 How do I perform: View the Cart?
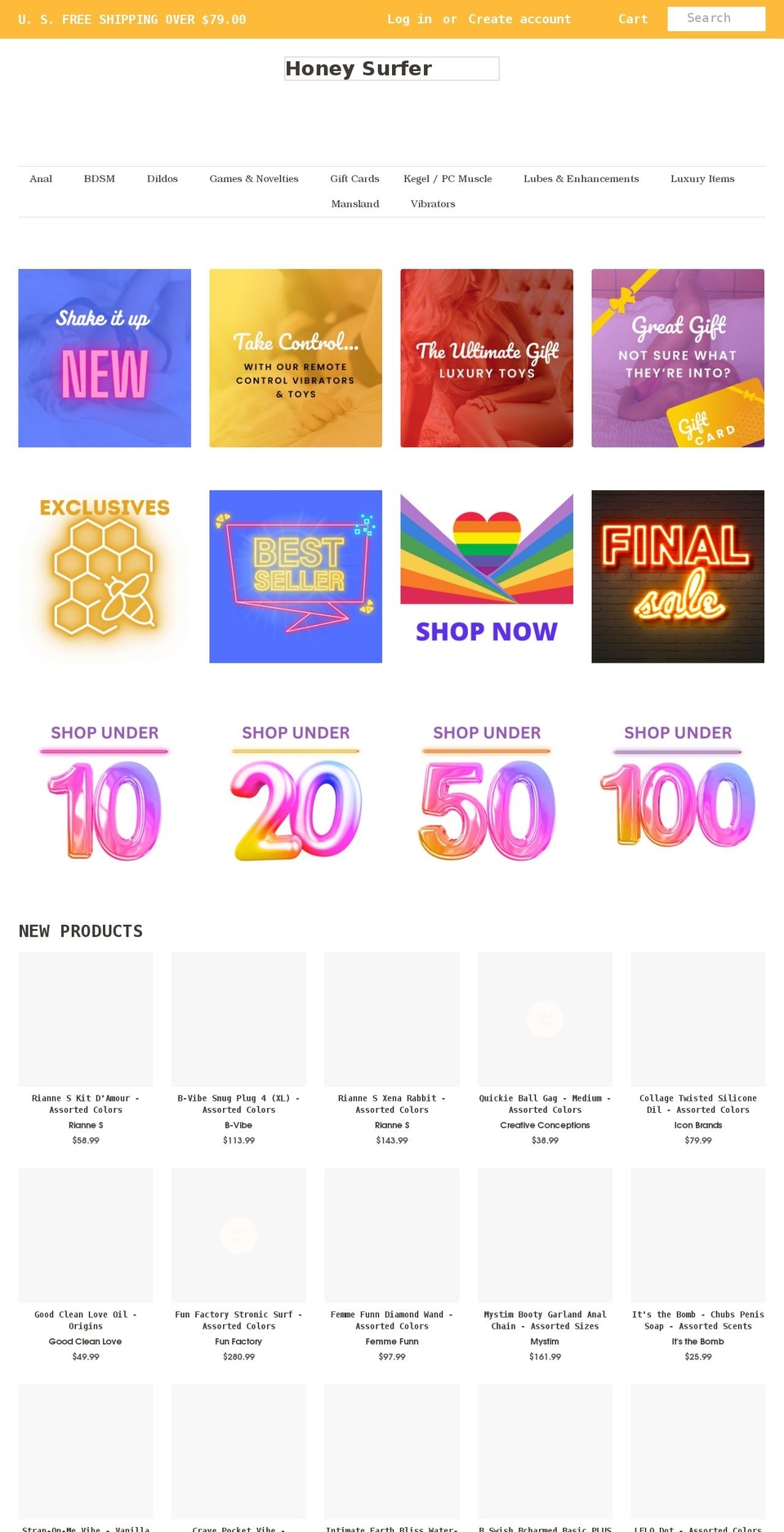pos(633,19)
